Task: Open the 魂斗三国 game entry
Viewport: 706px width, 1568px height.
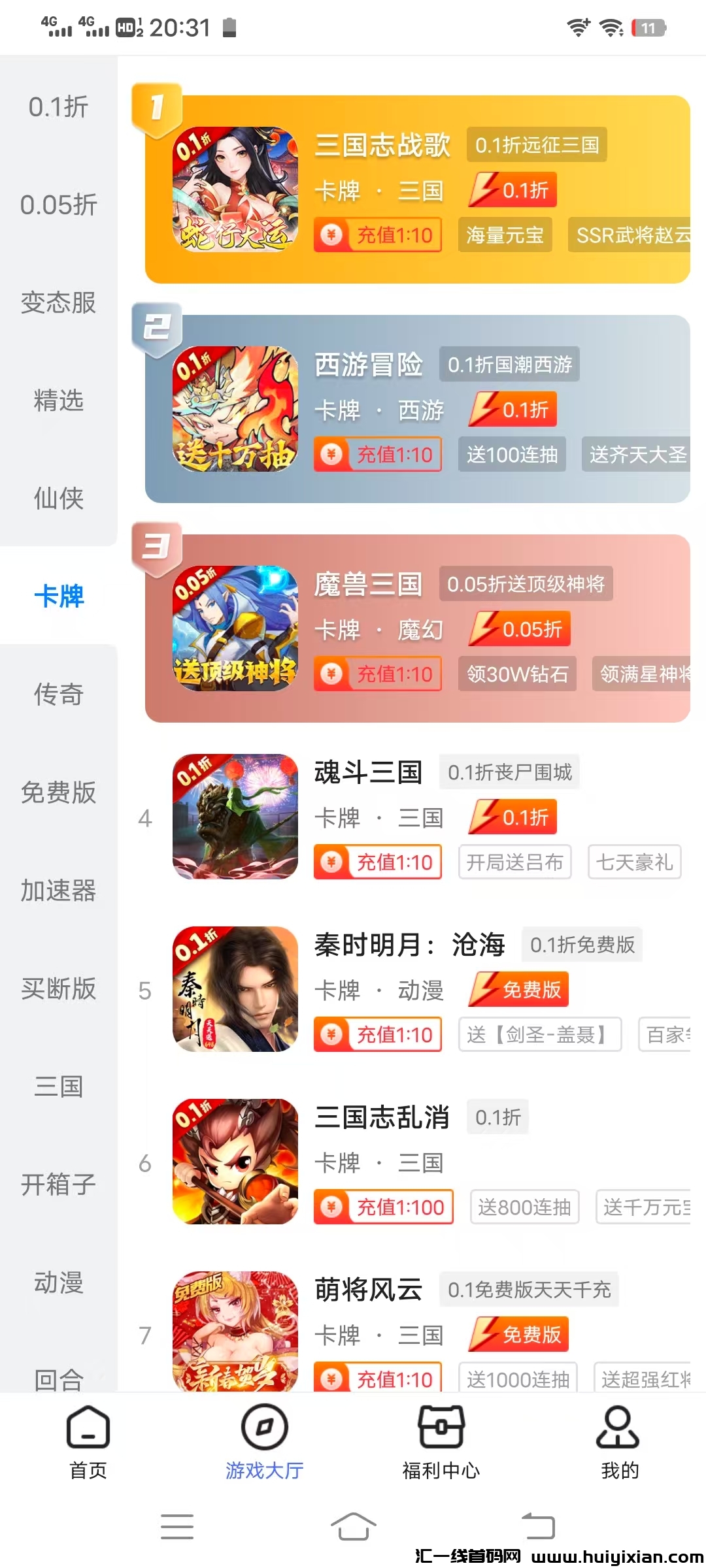Action: (x=369, y=772)
